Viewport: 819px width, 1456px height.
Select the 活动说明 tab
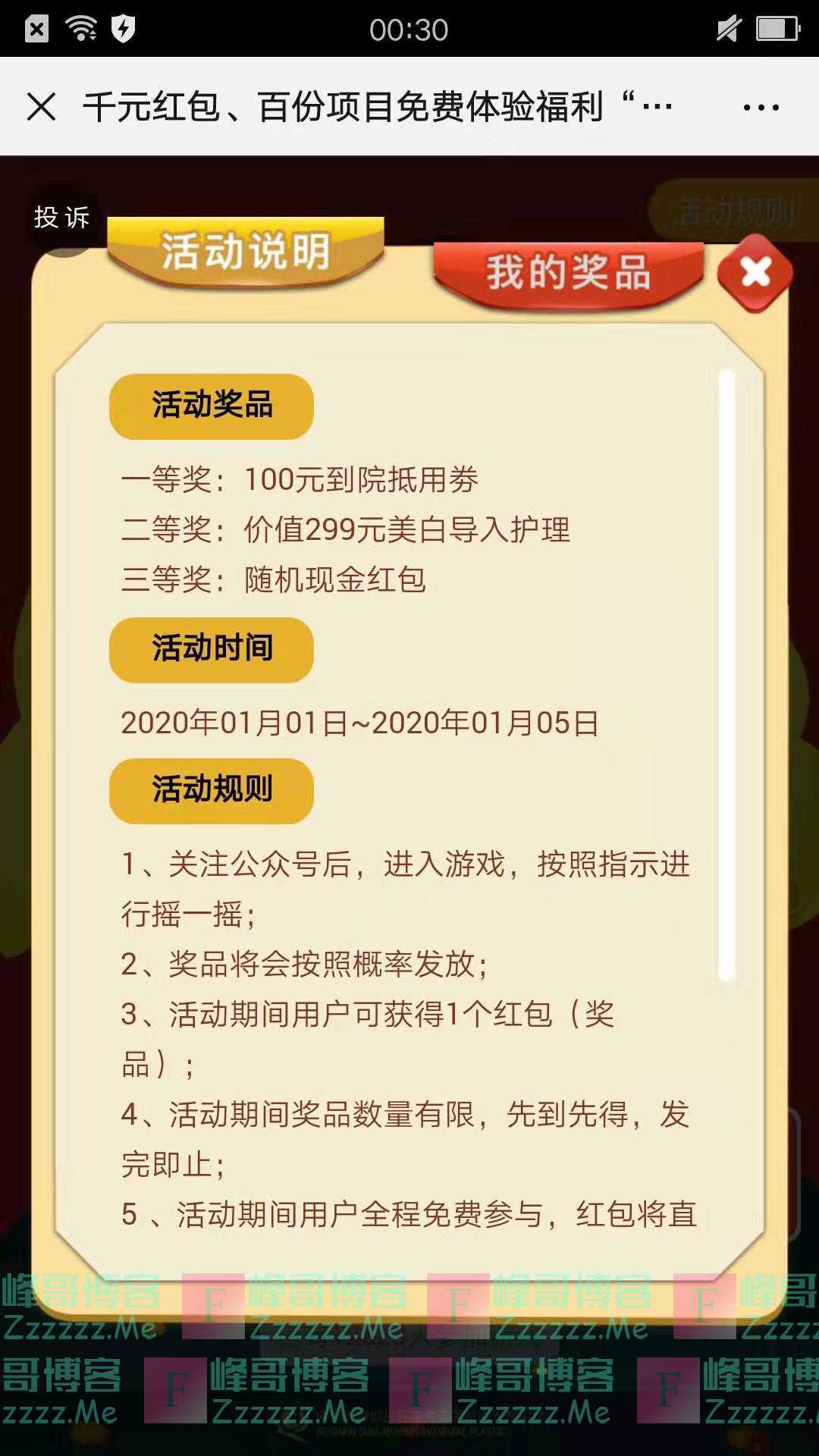tap(245, 253)
